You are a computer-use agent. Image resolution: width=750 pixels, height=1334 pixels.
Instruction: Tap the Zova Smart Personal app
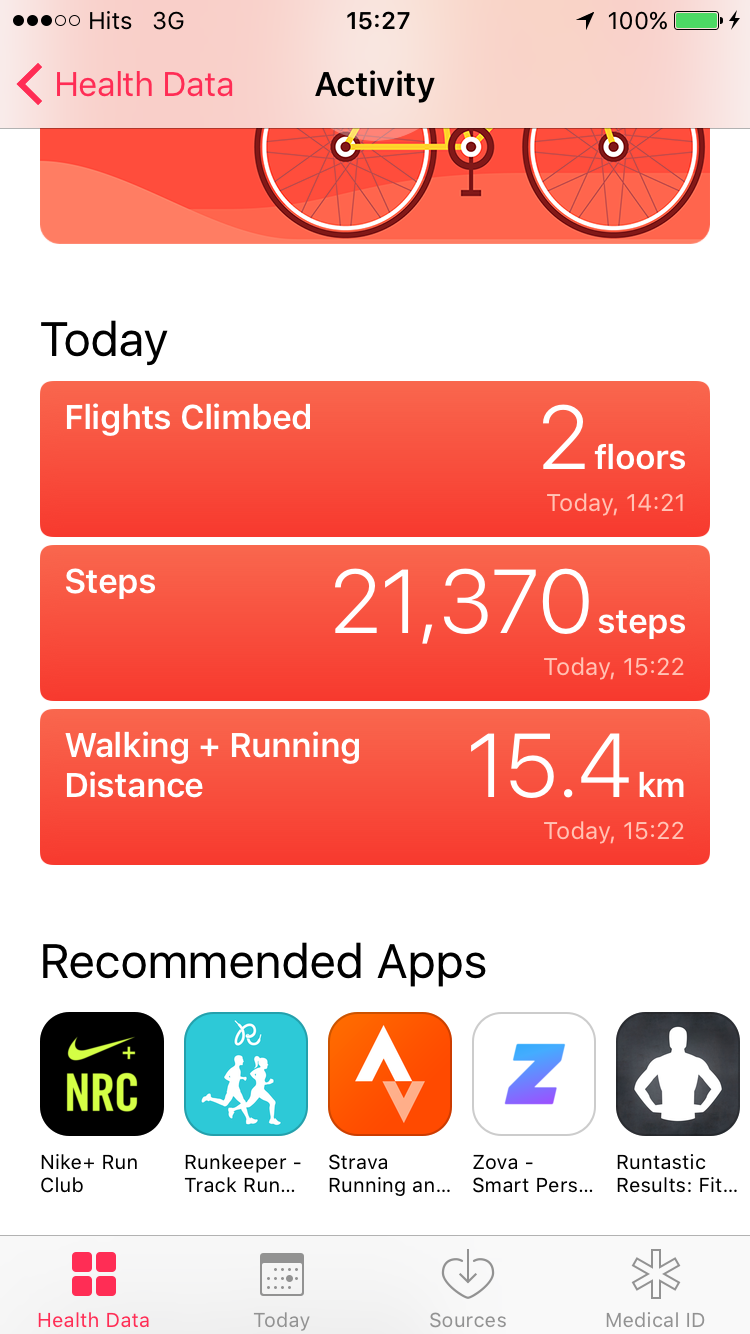(534, 1074)
